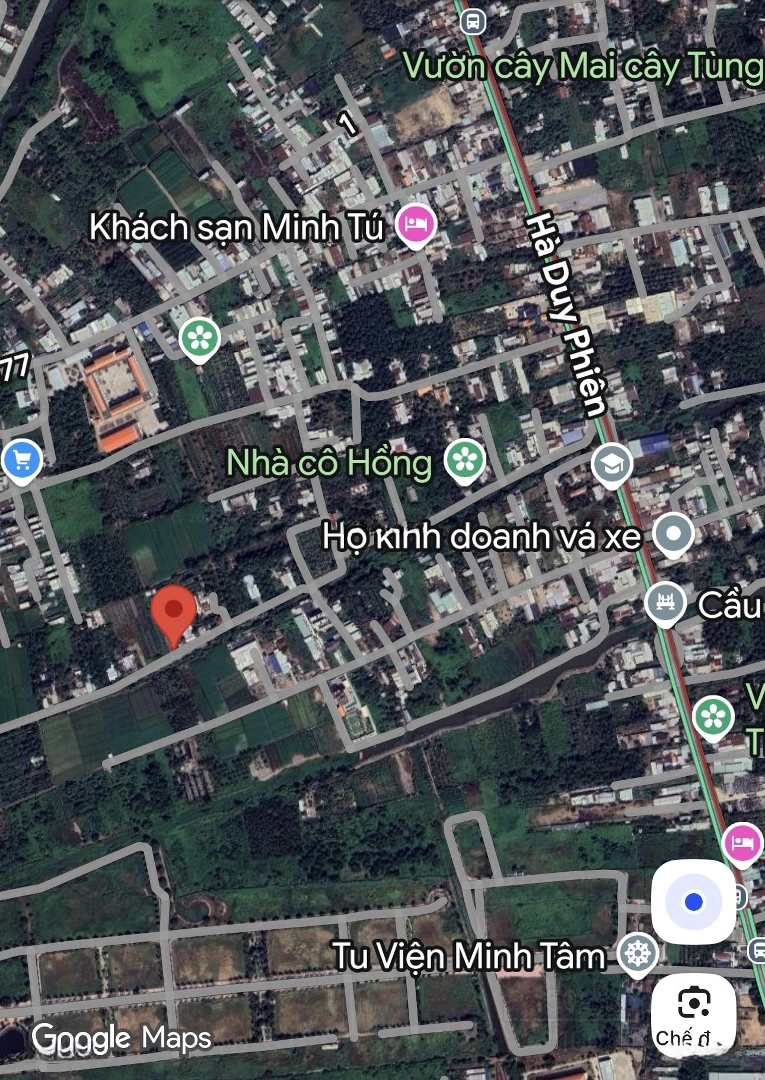Viewport: 765px width, 1080px height.
Task: Tap the red dropped pin
Action: point(174,611)
